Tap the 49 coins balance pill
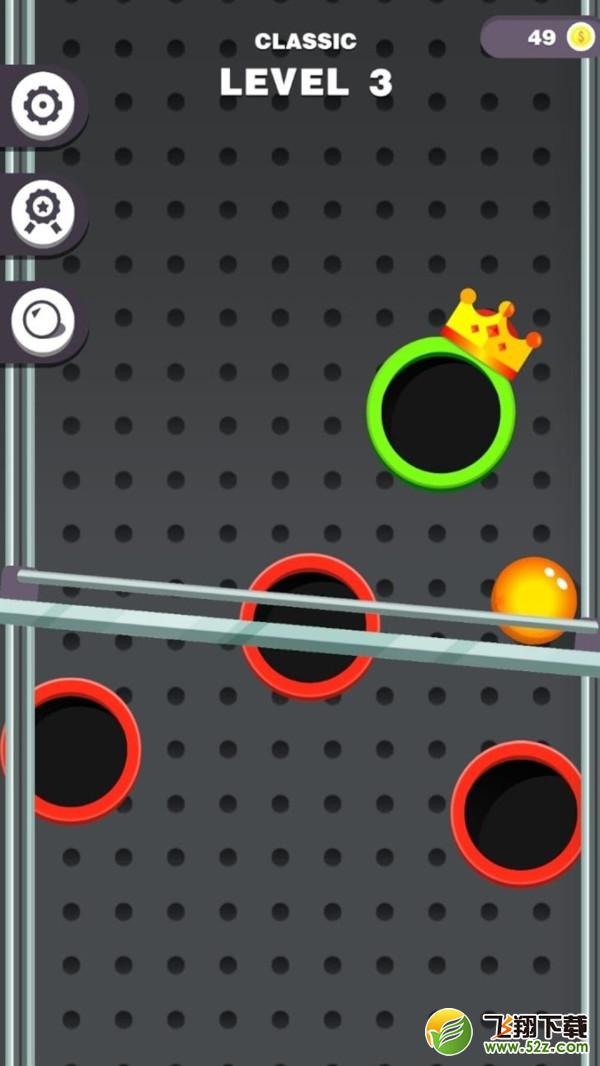 [x=540, y=37]
